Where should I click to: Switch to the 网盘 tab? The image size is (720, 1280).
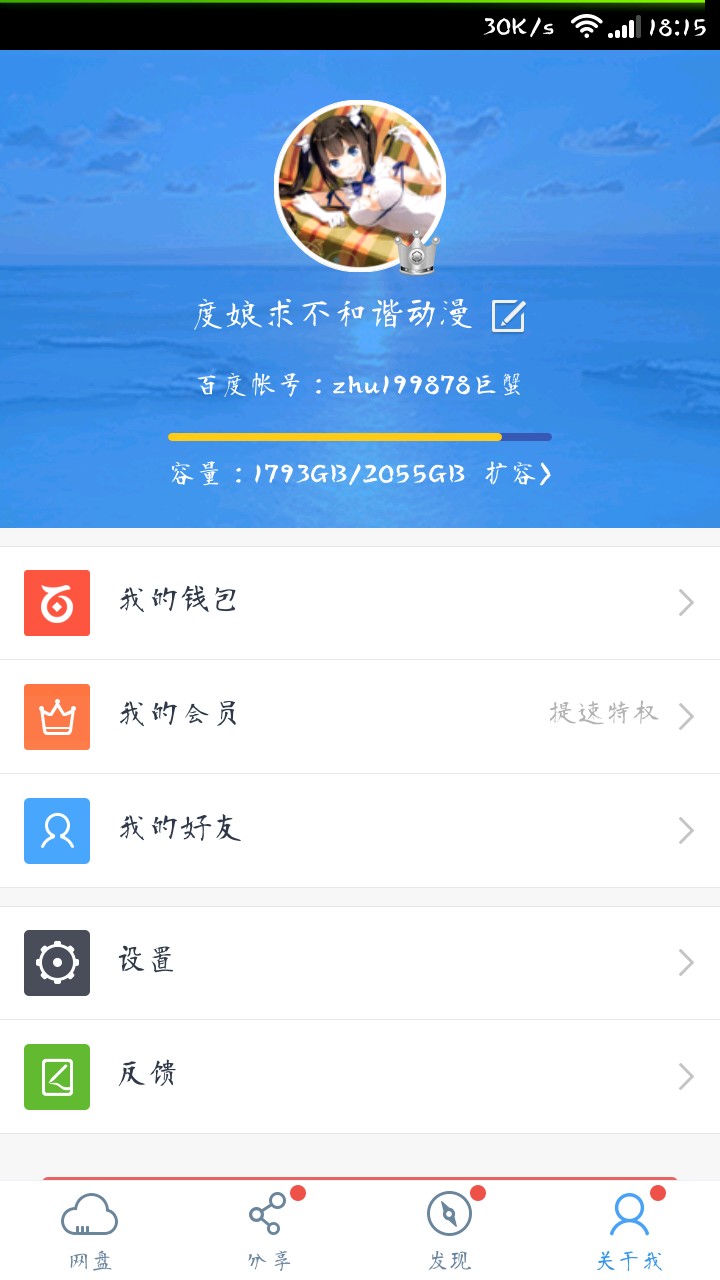90,1231
